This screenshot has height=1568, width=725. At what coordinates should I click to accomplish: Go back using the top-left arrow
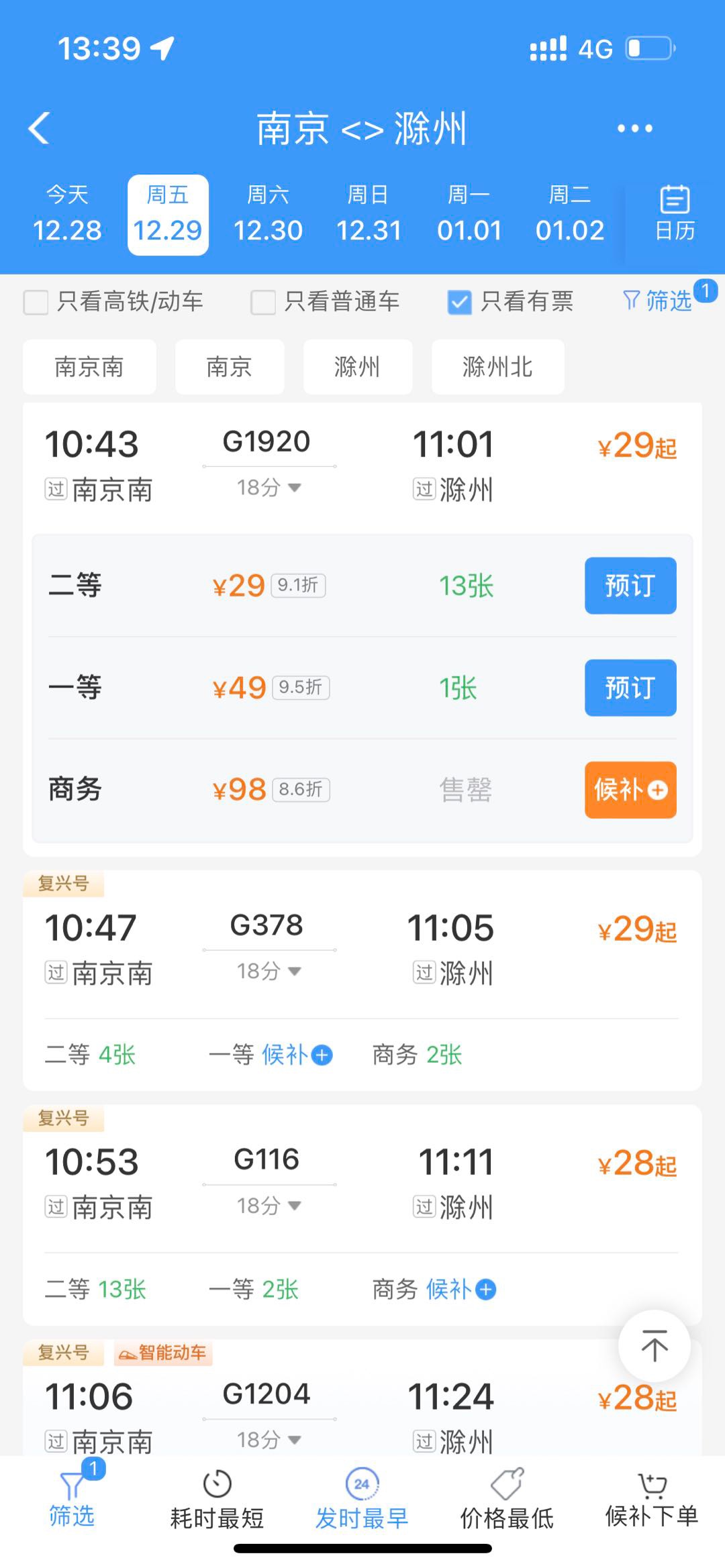click(40, 128)
